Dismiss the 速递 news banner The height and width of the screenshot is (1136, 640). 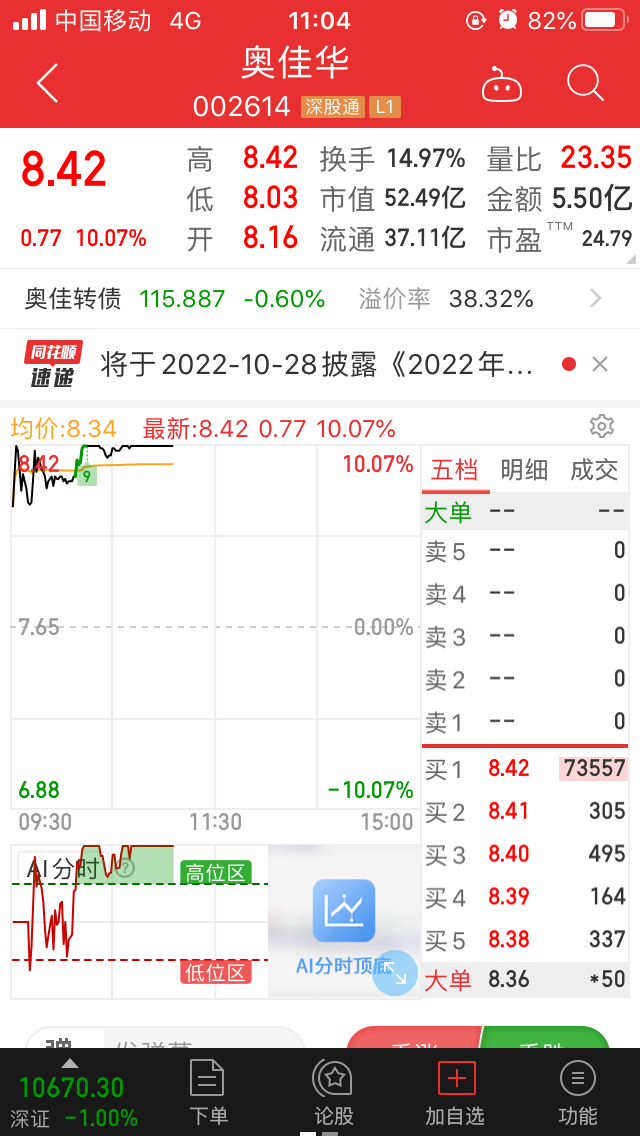pyautogui.click(x=600, y=364)
